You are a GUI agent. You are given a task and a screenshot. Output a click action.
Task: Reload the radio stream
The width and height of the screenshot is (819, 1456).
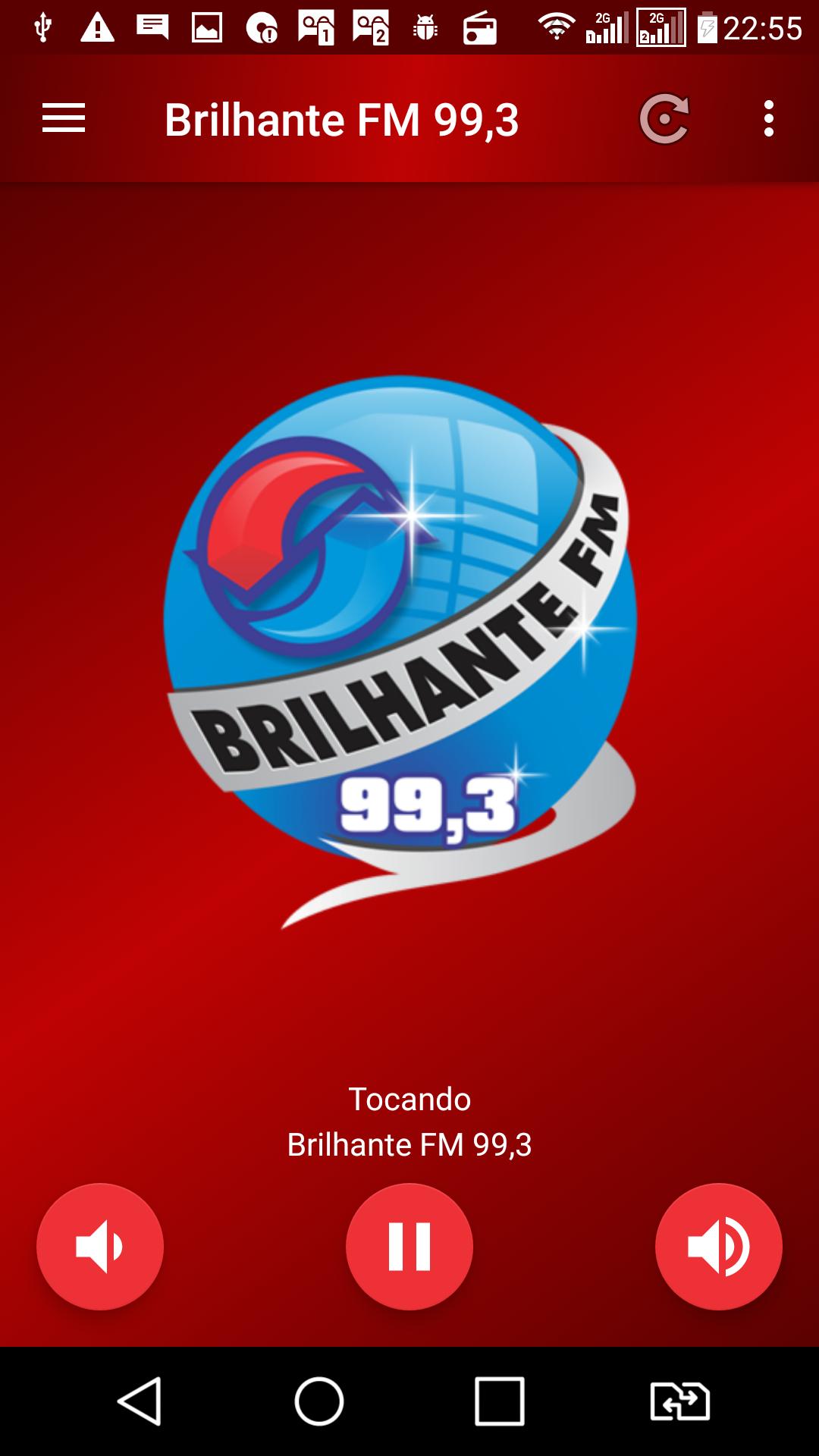664,119
